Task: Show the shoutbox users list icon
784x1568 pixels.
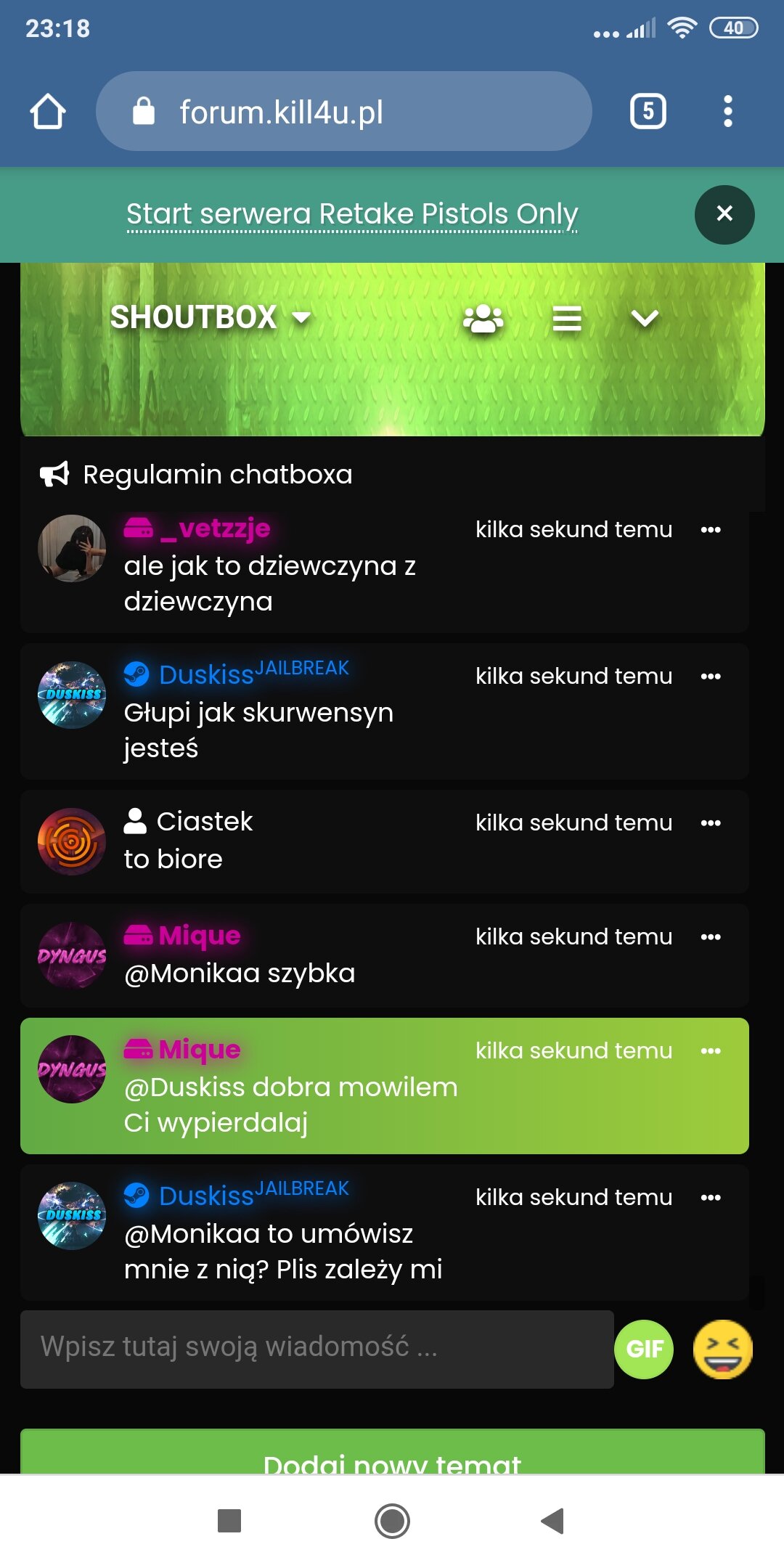Action: pyautogui.click(x=483, y=319)
